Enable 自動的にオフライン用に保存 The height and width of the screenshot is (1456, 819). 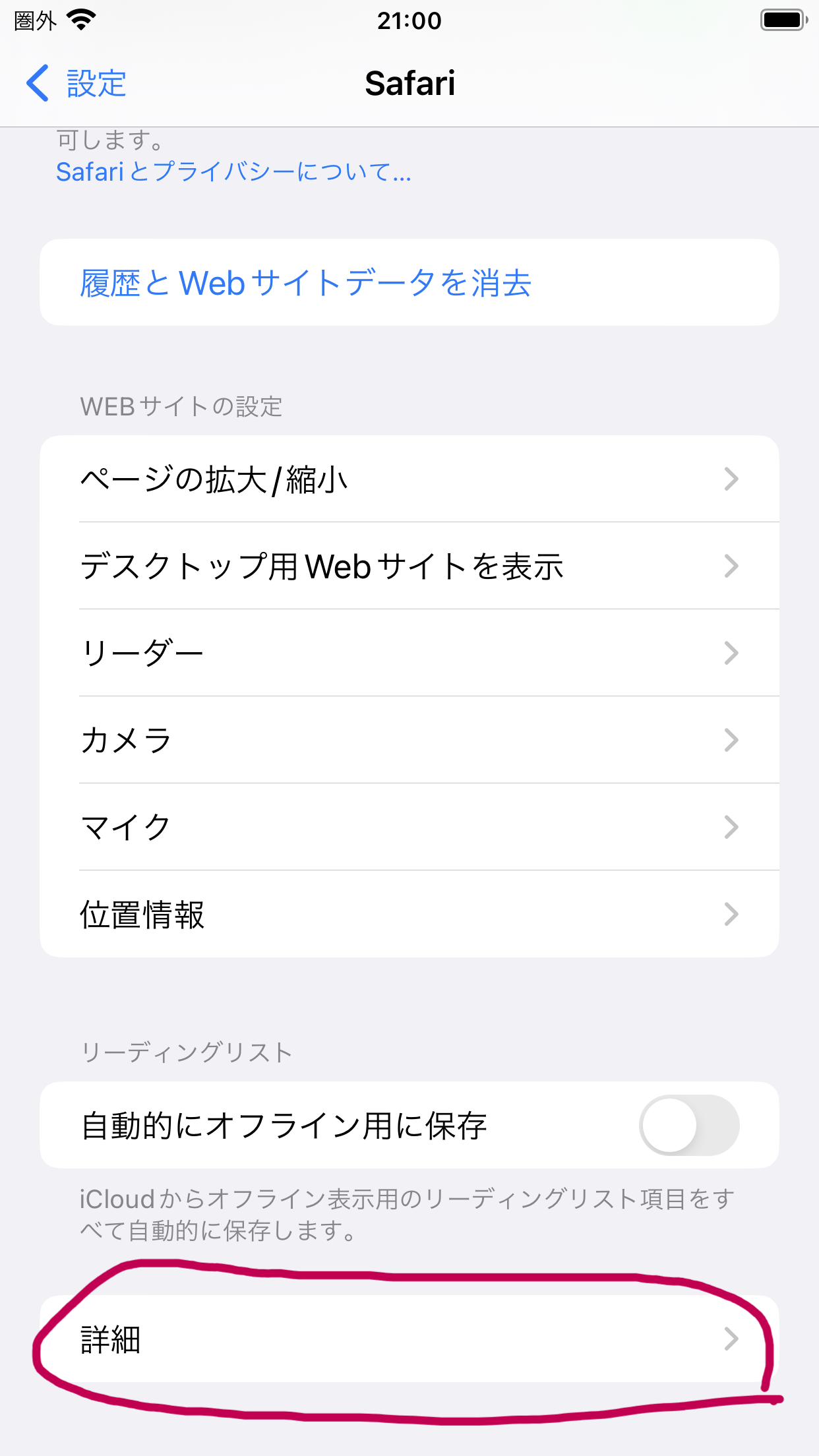tap(688, 1126)
